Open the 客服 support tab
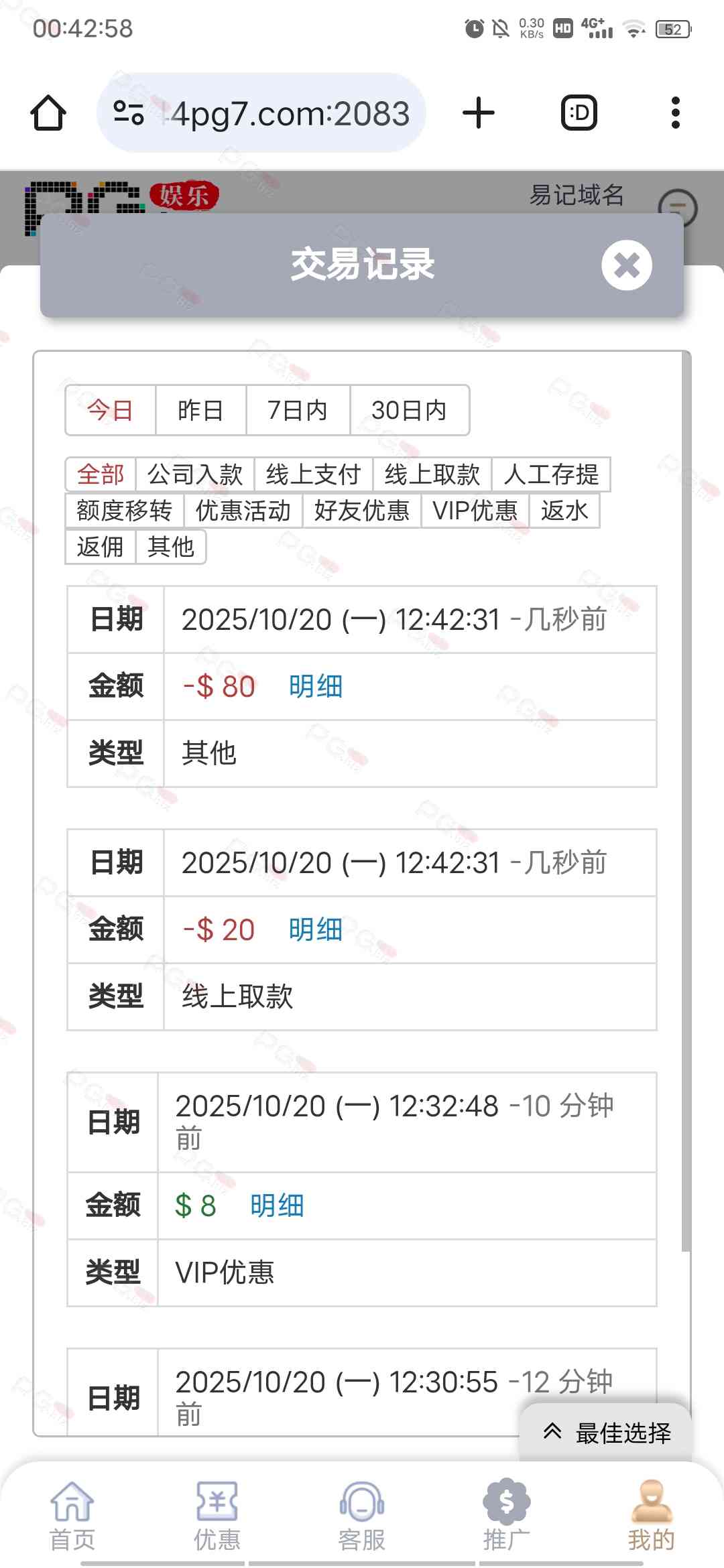 point(362,1516)
